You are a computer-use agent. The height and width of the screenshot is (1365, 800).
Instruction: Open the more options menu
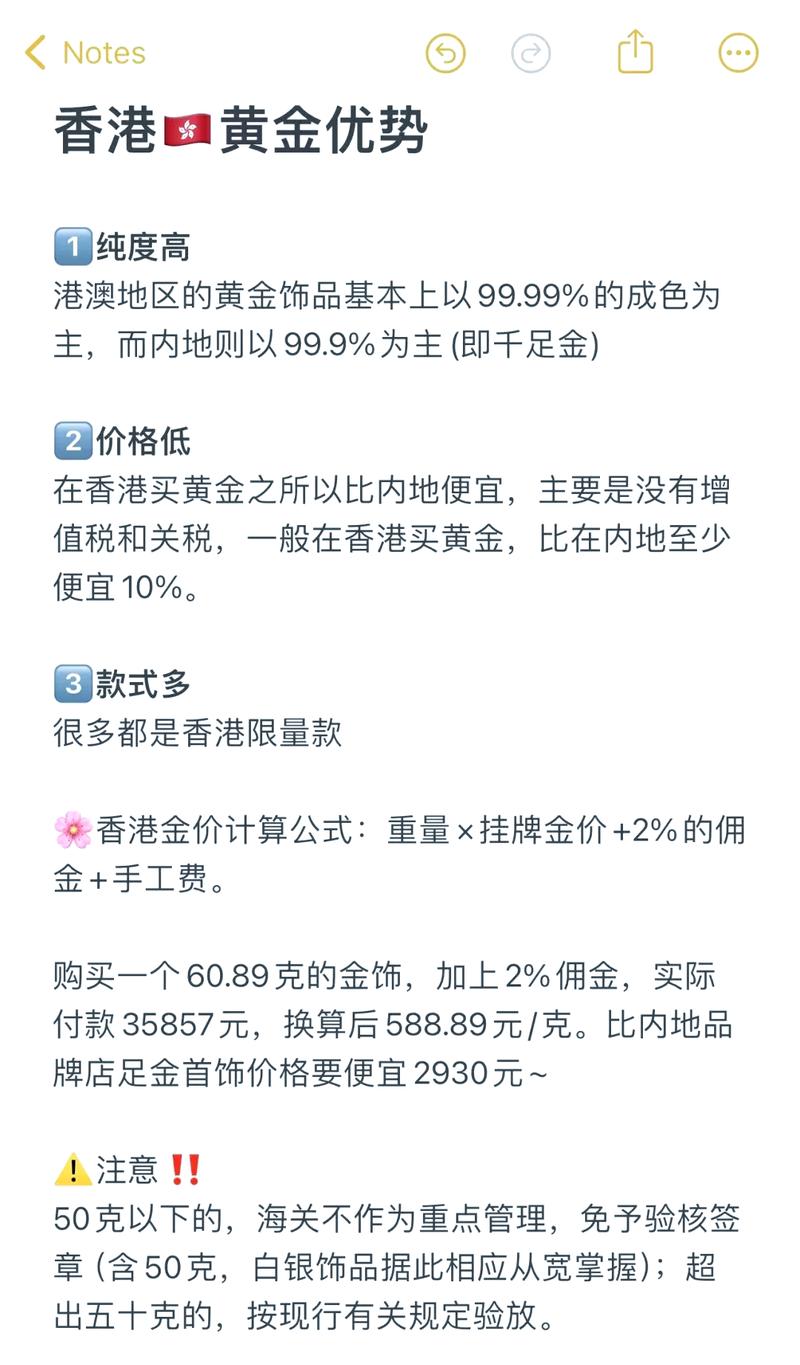coord(739,52)
